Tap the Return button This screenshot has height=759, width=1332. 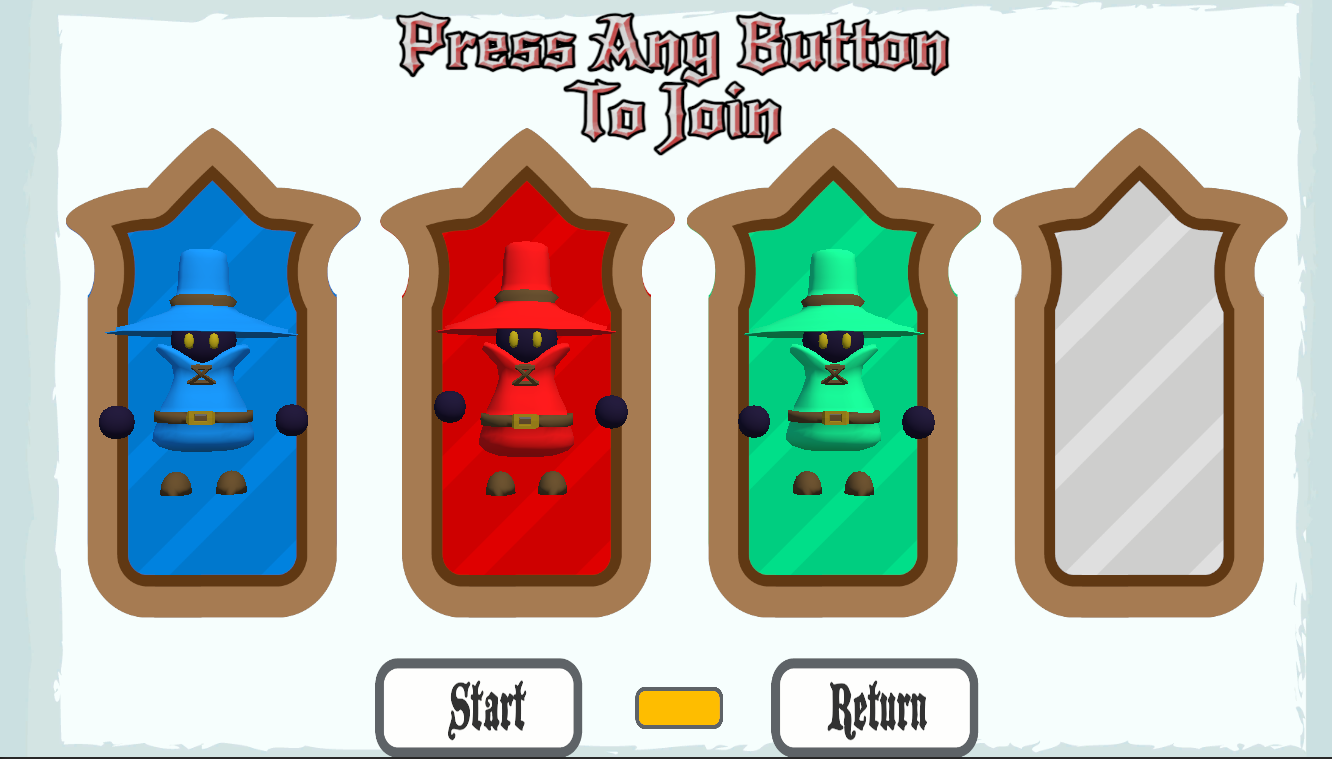(874, 707)
